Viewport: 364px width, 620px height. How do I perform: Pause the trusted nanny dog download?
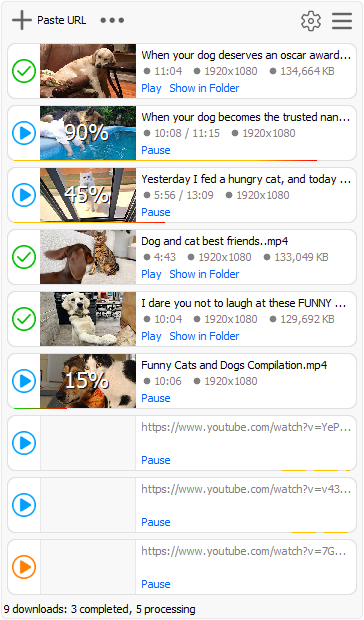click(x=156, y=150)
